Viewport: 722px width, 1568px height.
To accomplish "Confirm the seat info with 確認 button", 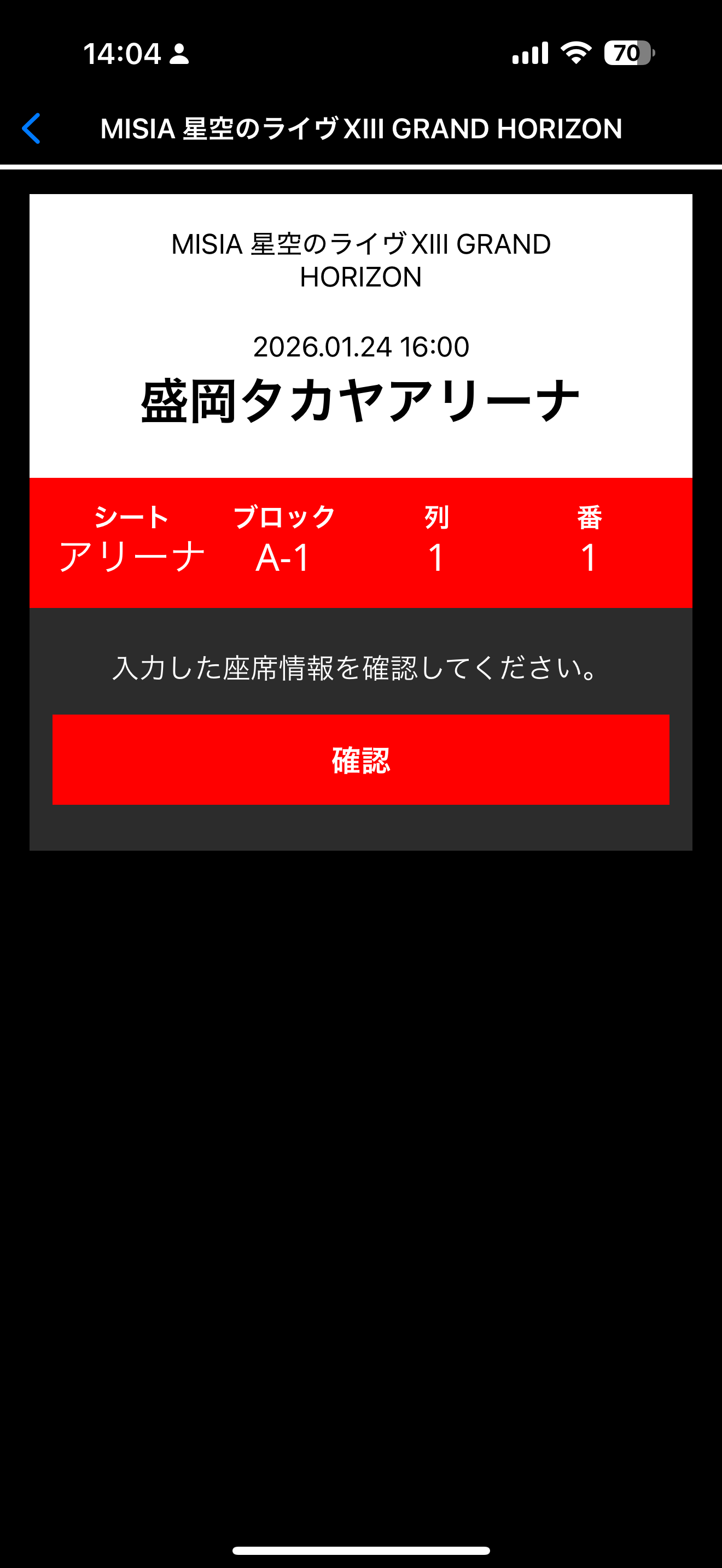I will [x=360, y=759].
